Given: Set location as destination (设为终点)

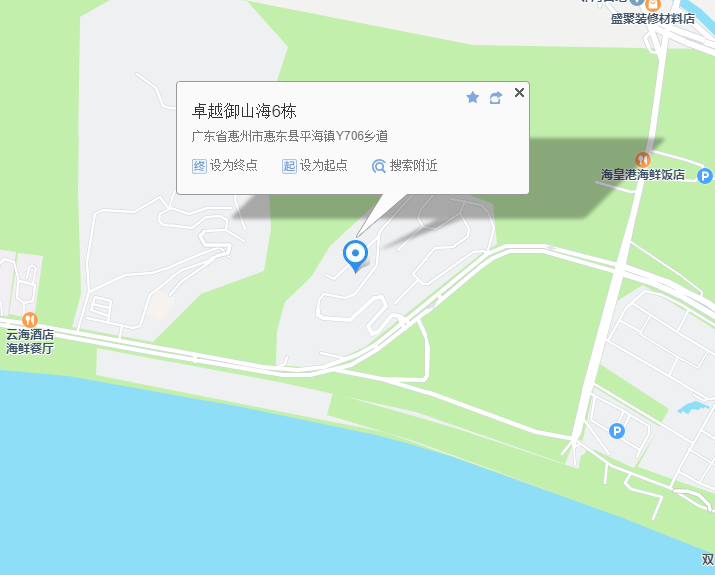Looking at the screenshot, I should (225, 165).
